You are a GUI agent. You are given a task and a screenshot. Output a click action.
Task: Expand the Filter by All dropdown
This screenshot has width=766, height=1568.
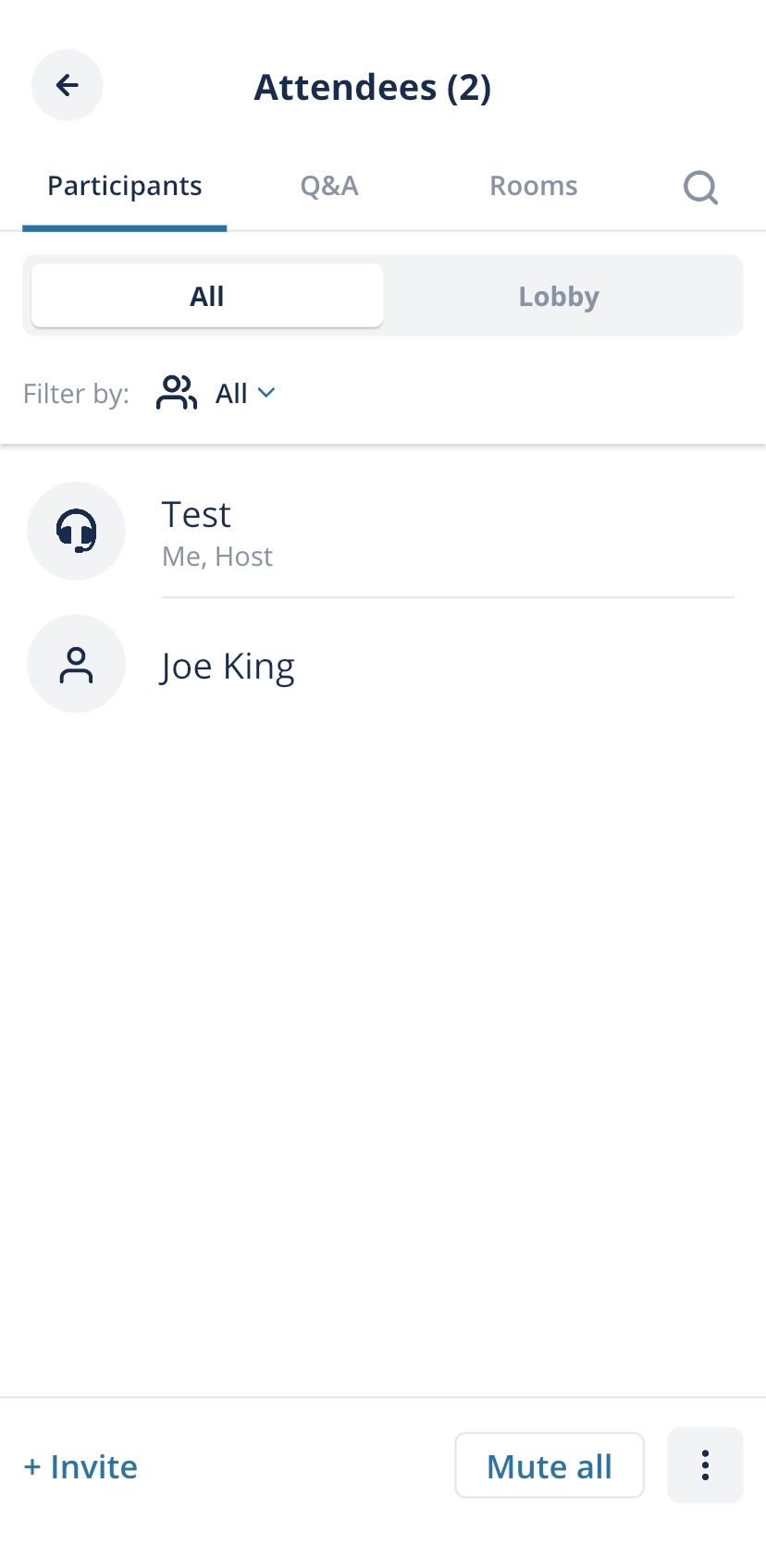[244, 393]
